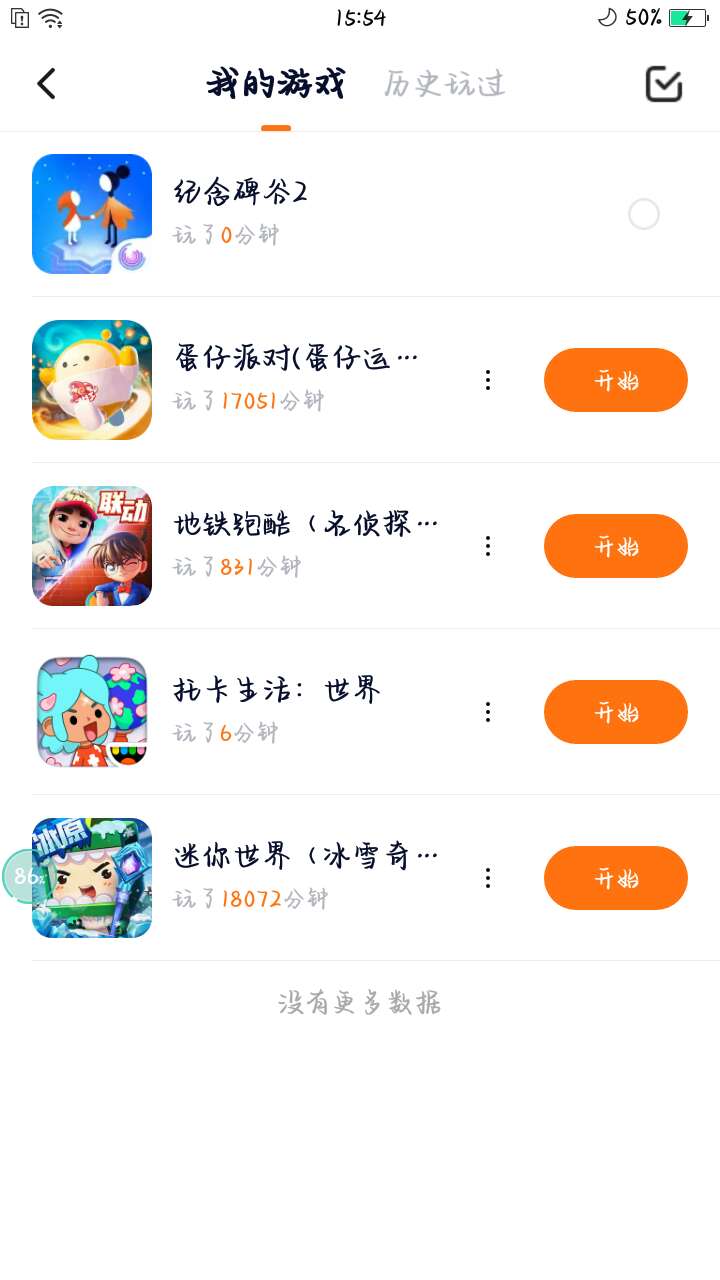This screenshot has height=1280, width=720.
Task: Open the overflow menu for 迷你世界
Action: [488, 878]
